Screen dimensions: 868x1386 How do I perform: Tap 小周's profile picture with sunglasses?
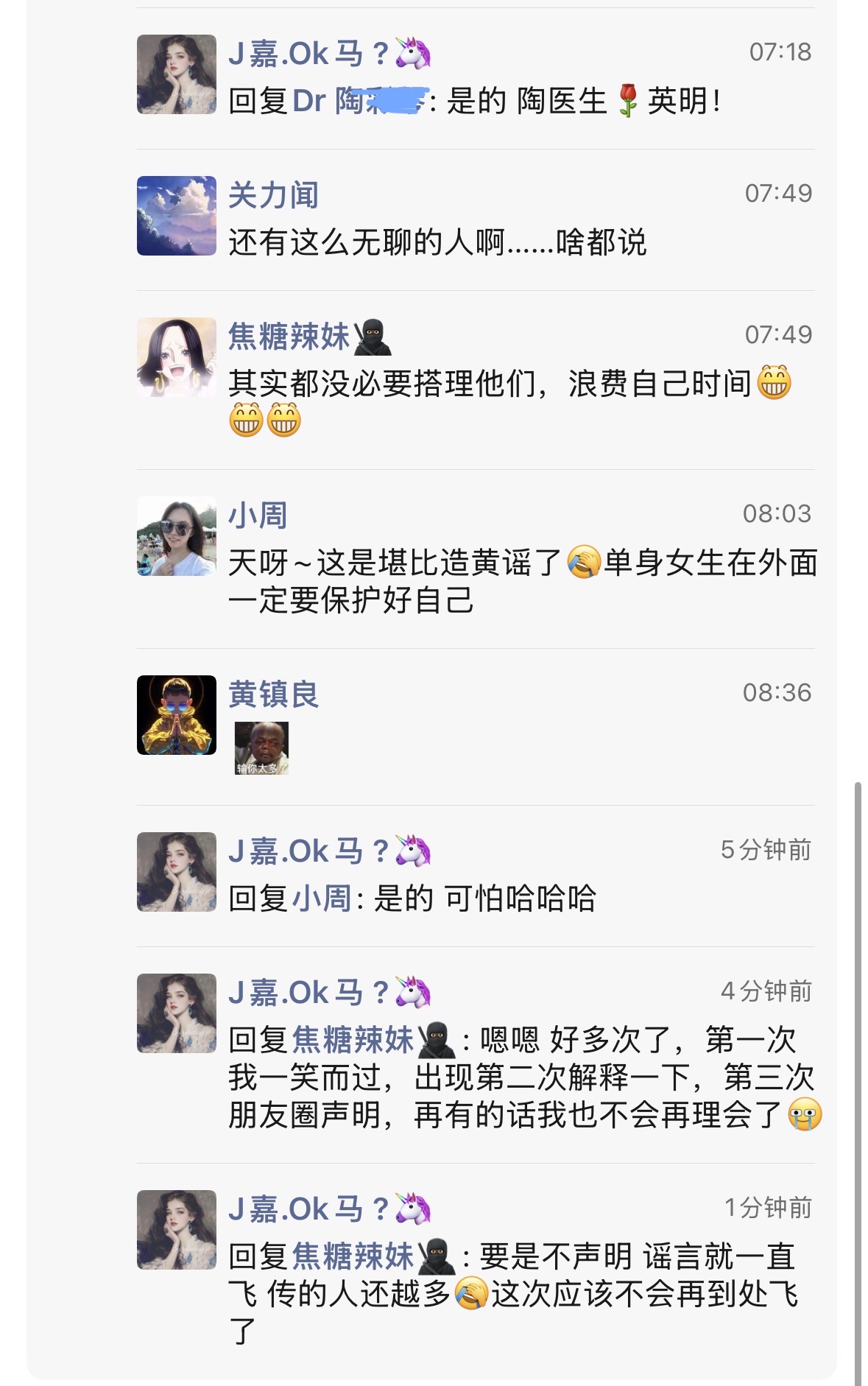[177, 536]
